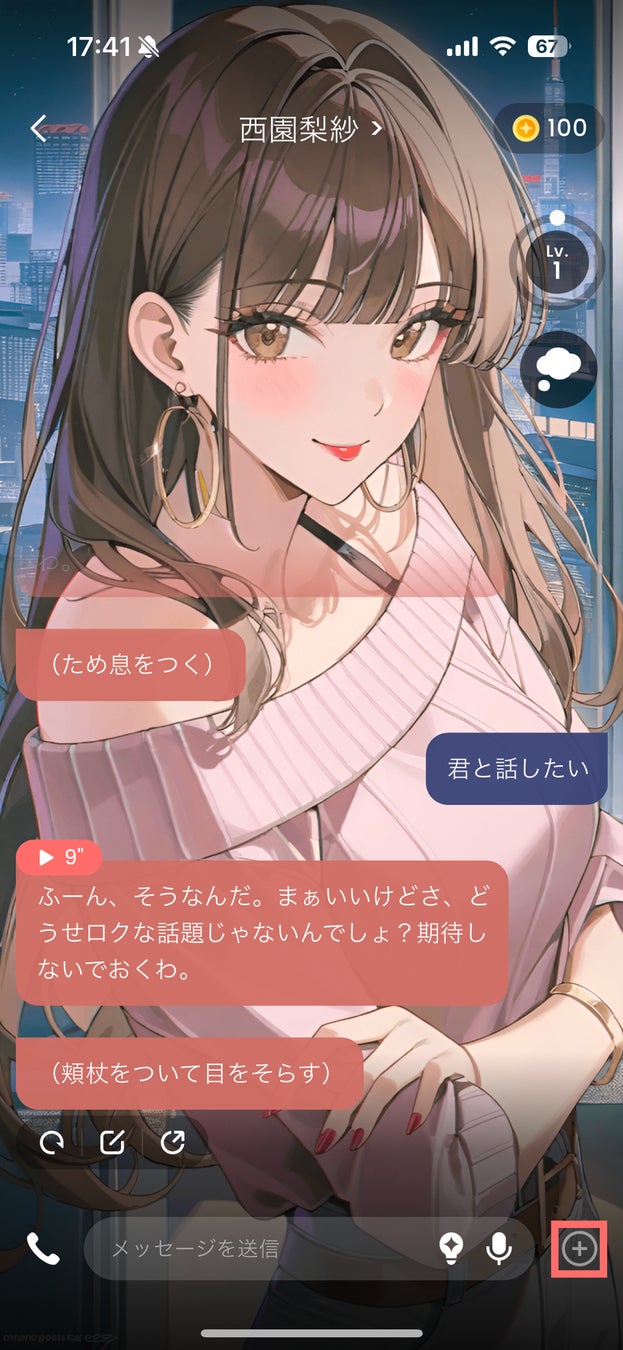Edit the last character reply
The image size is (623, 1350).
coord(113,1143)
